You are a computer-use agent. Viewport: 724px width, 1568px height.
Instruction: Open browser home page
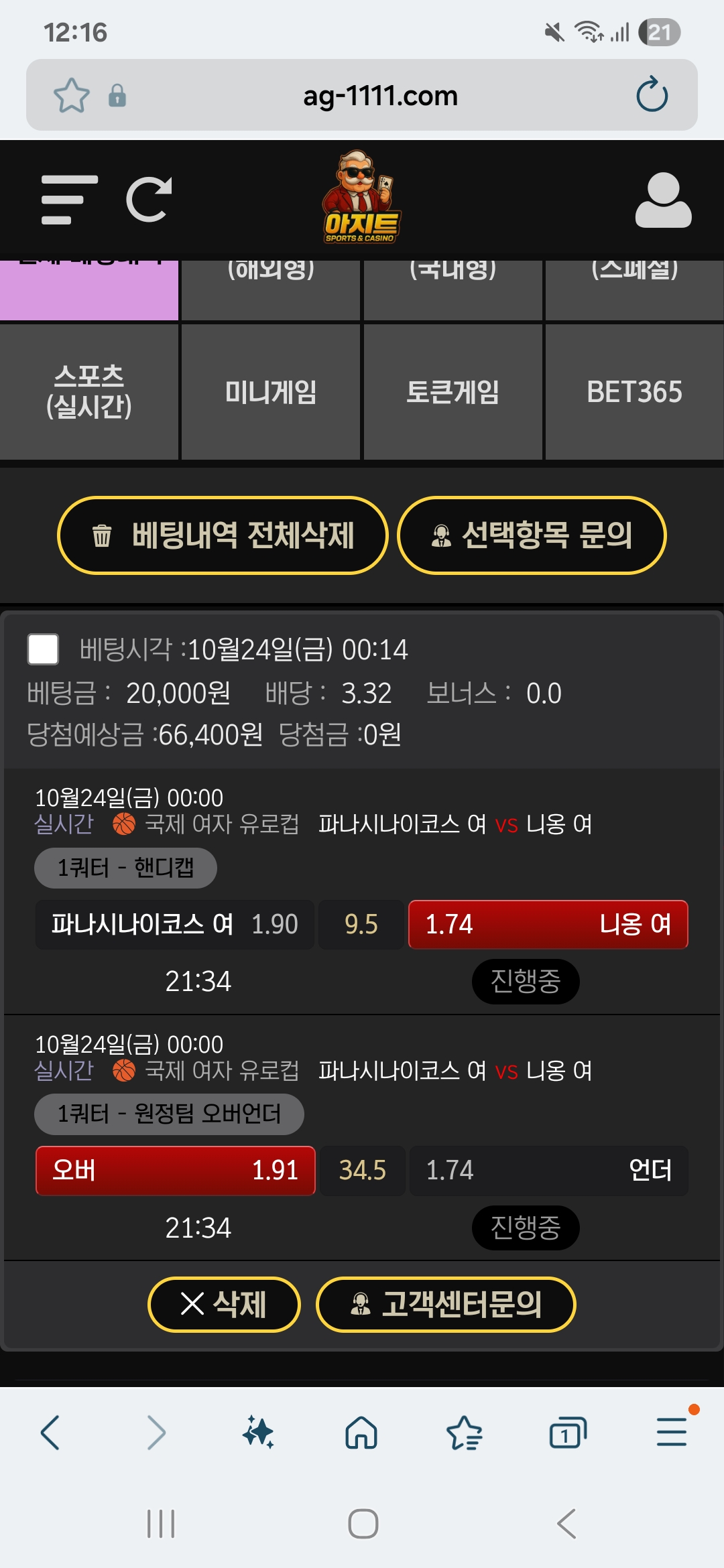(x=361, y=1433)
